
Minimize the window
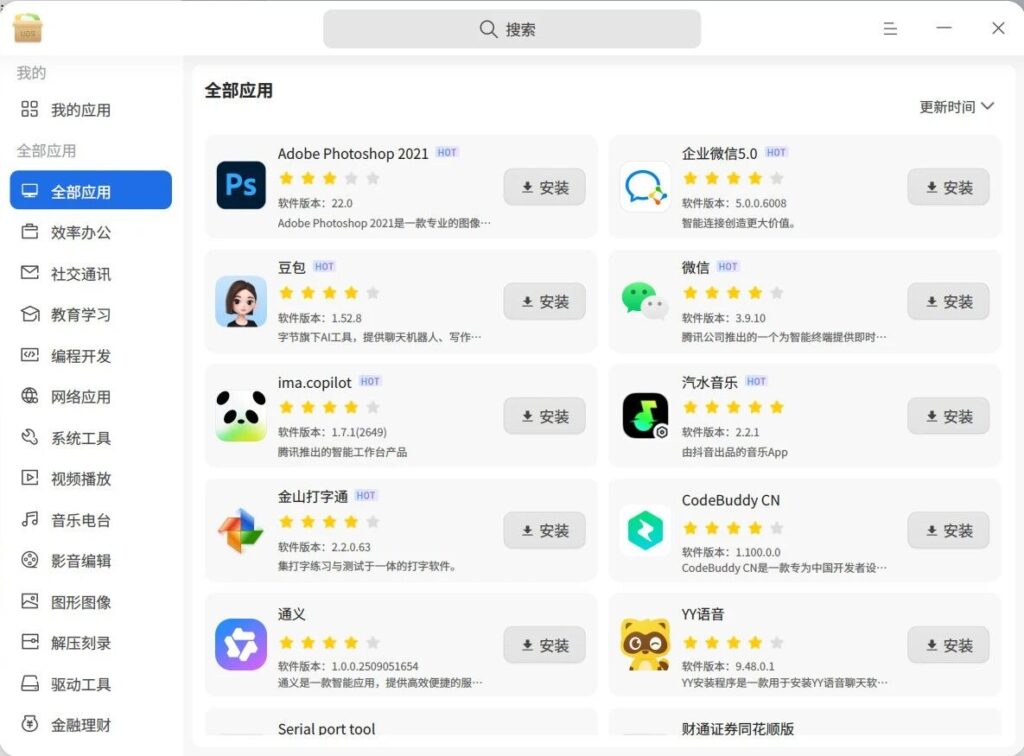click(x=943, y=29)
